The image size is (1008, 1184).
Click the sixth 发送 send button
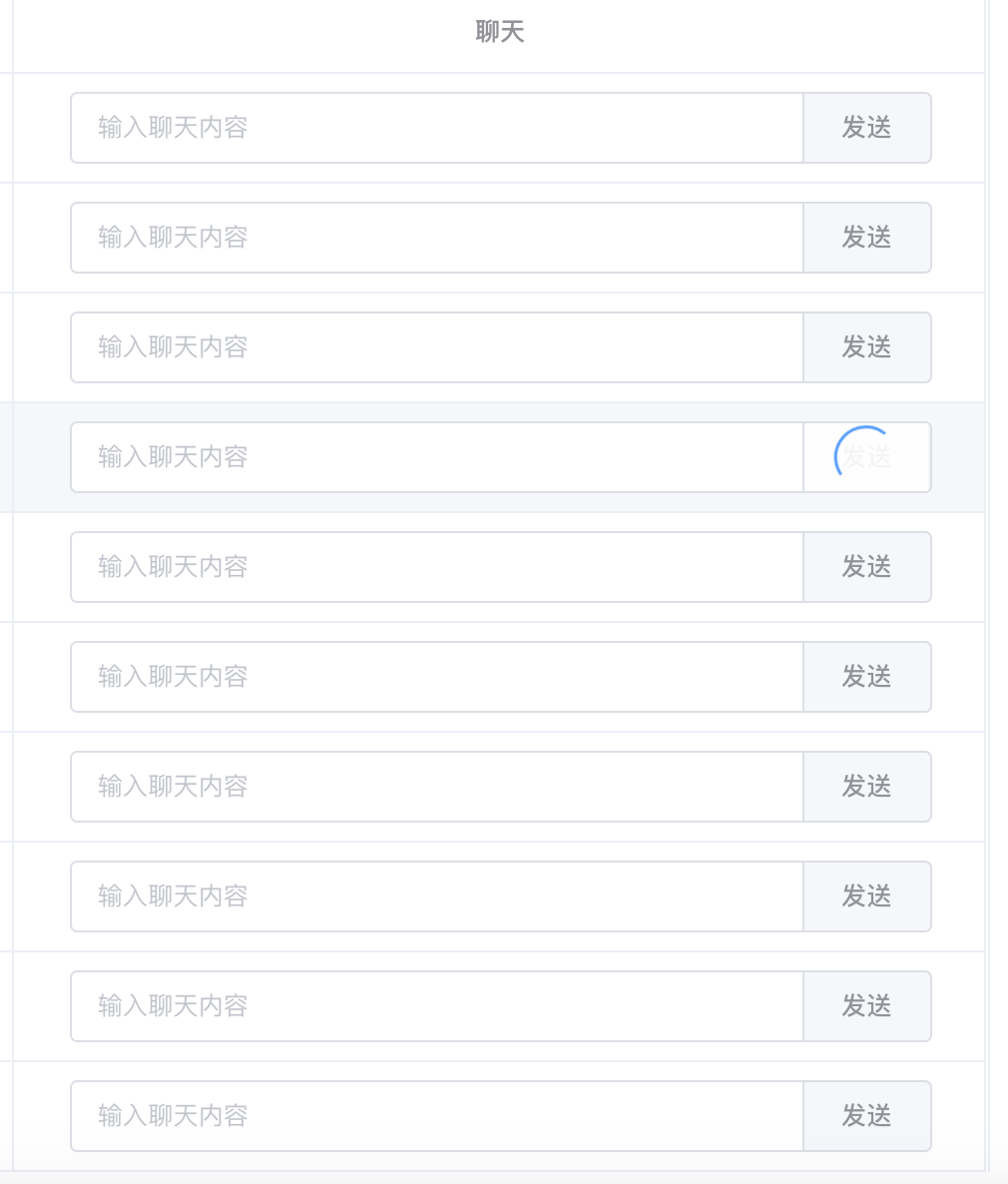pyautogui.click(x=866, y=676)
